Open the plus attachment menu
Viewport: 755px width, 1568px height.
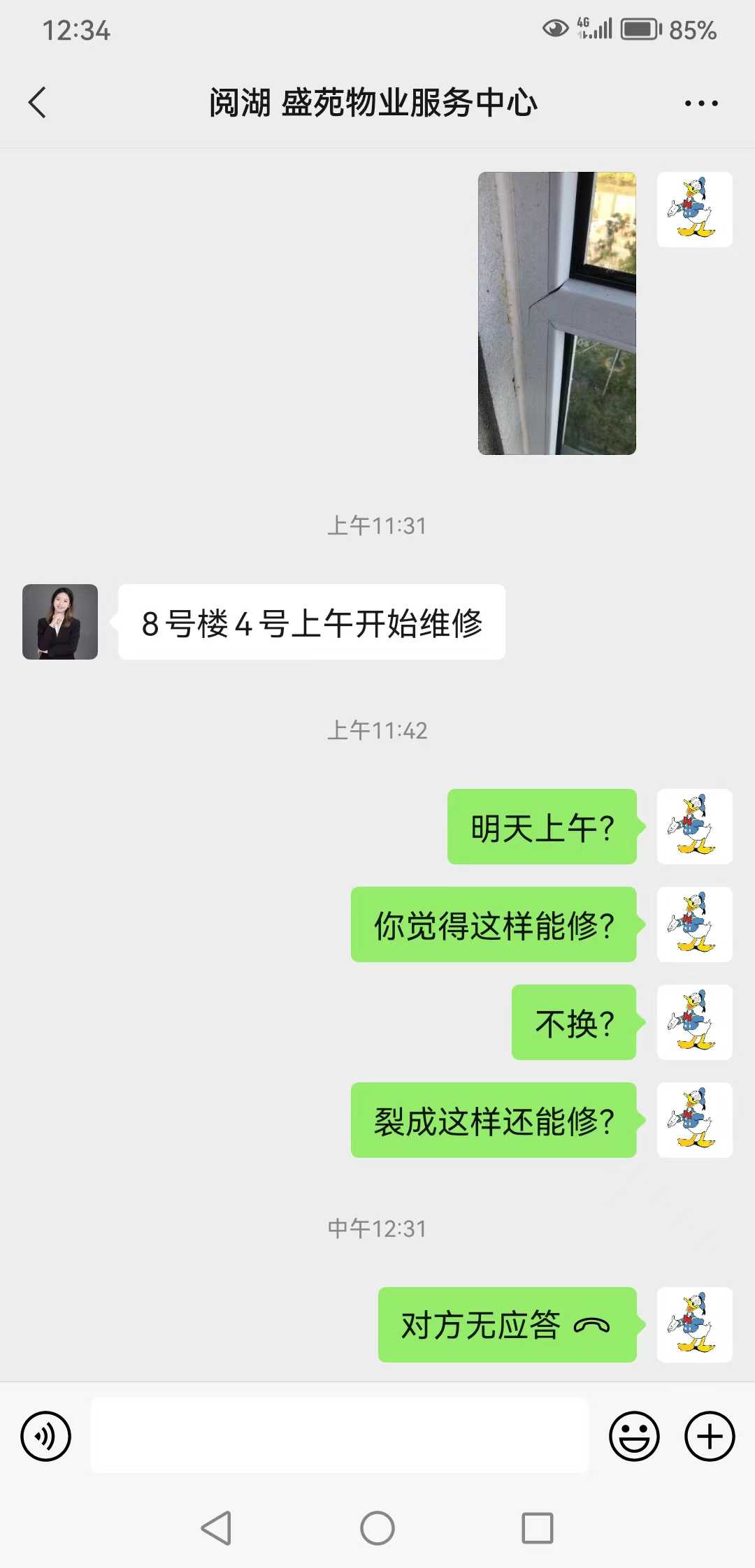point(710,1437)
